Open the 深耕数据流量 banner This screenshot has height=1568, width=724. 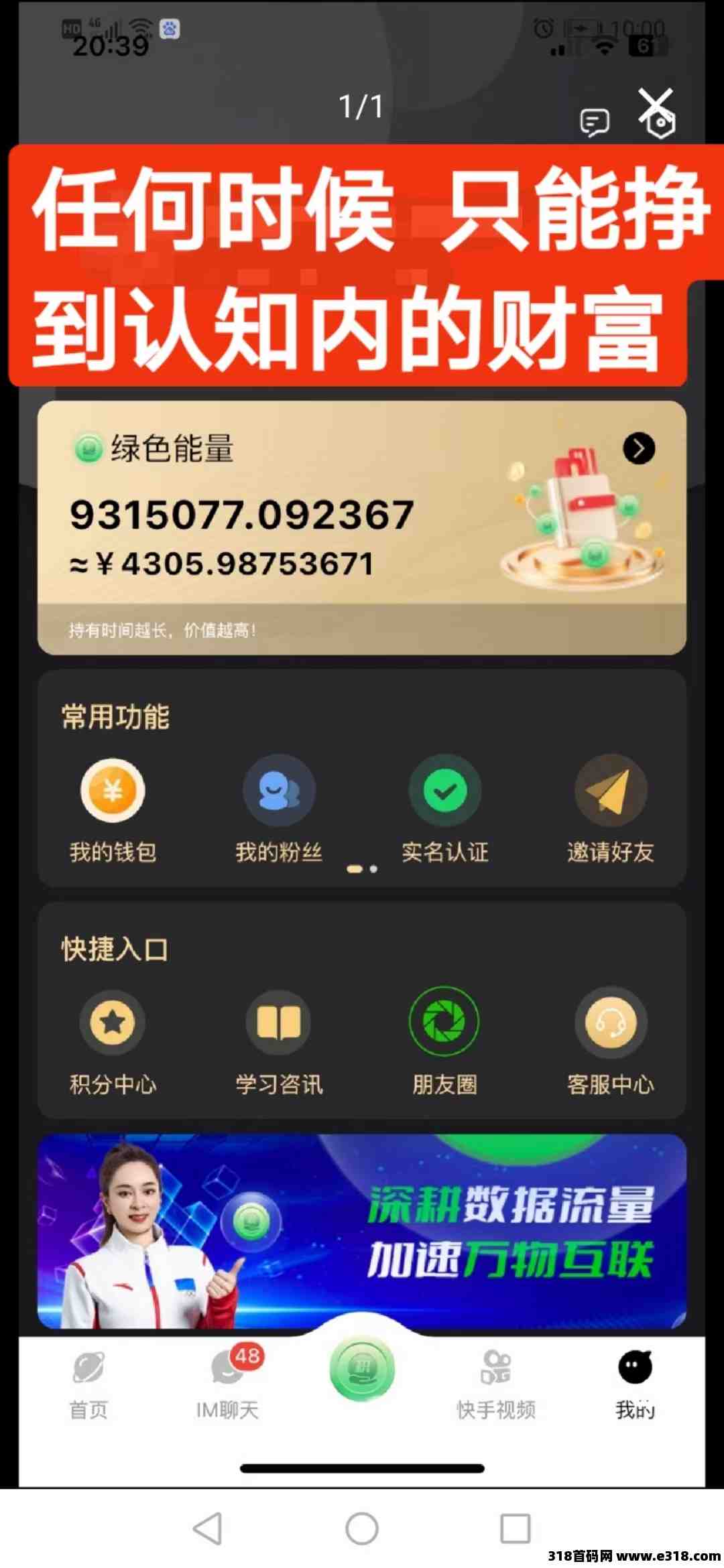(x=362, y=1232)
